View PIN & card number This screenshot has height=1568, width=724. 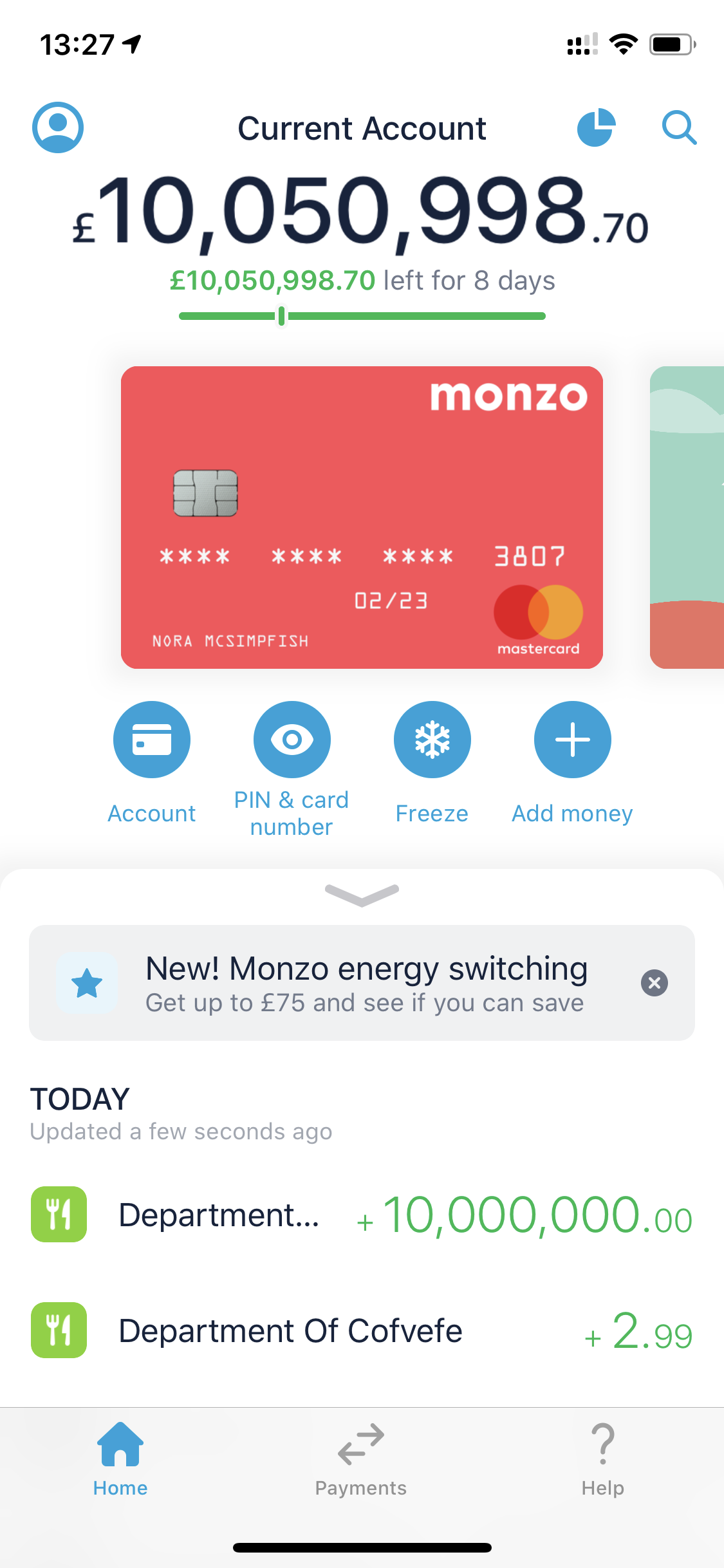click(292, 740)
